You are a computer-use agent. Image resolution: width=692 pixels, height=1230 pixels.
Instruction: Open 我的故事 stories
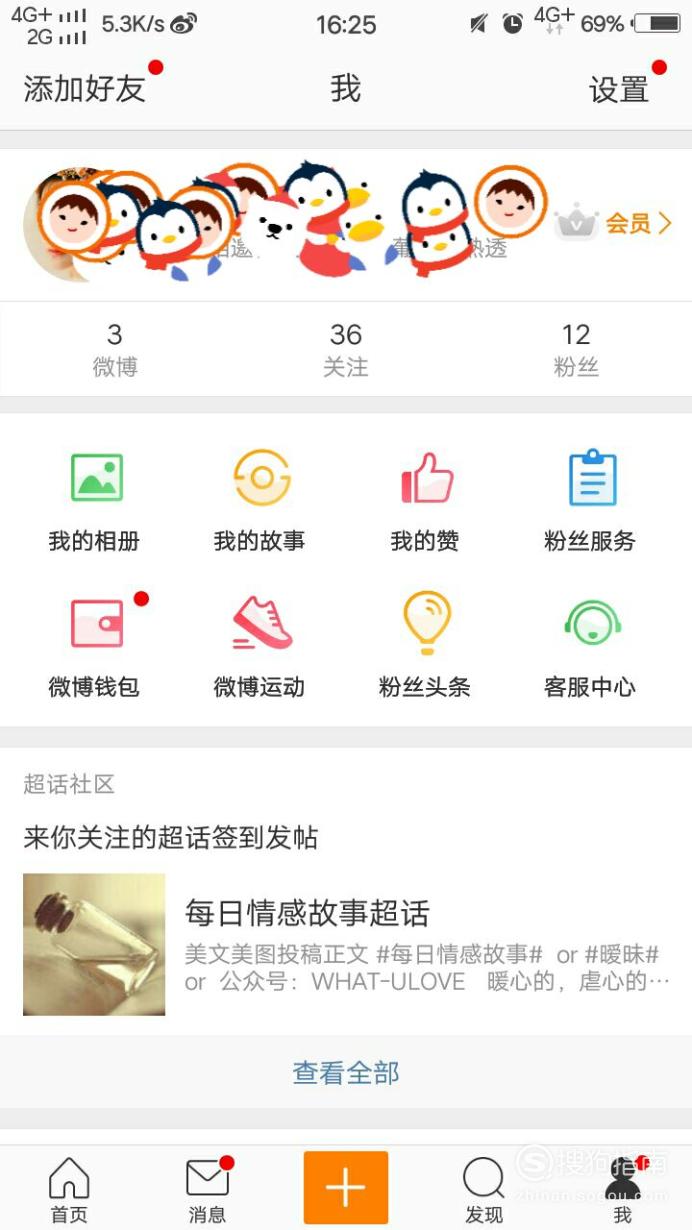click(x=260, y=502)
